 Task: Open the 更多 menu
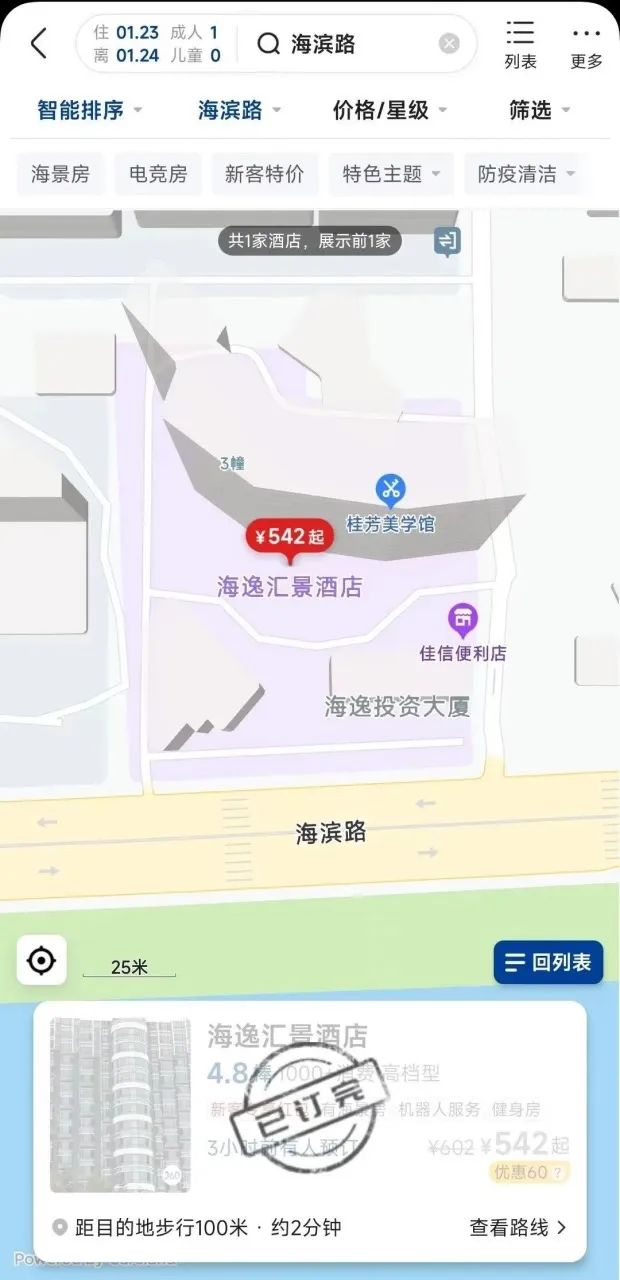coord(586,44)
